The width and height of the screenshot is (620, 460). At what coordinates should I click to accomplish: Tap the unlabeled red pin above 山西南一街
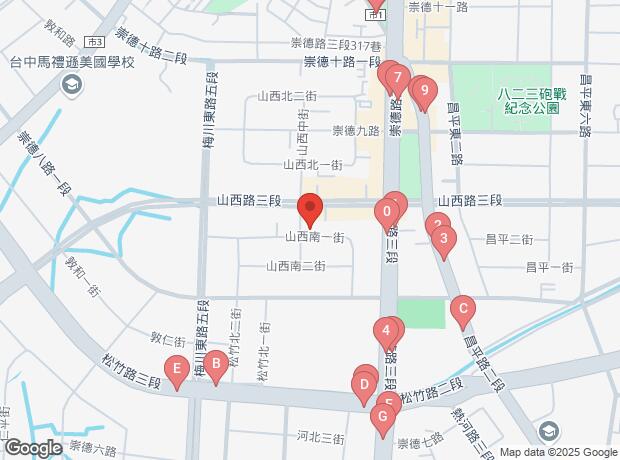tap(310, 212)
